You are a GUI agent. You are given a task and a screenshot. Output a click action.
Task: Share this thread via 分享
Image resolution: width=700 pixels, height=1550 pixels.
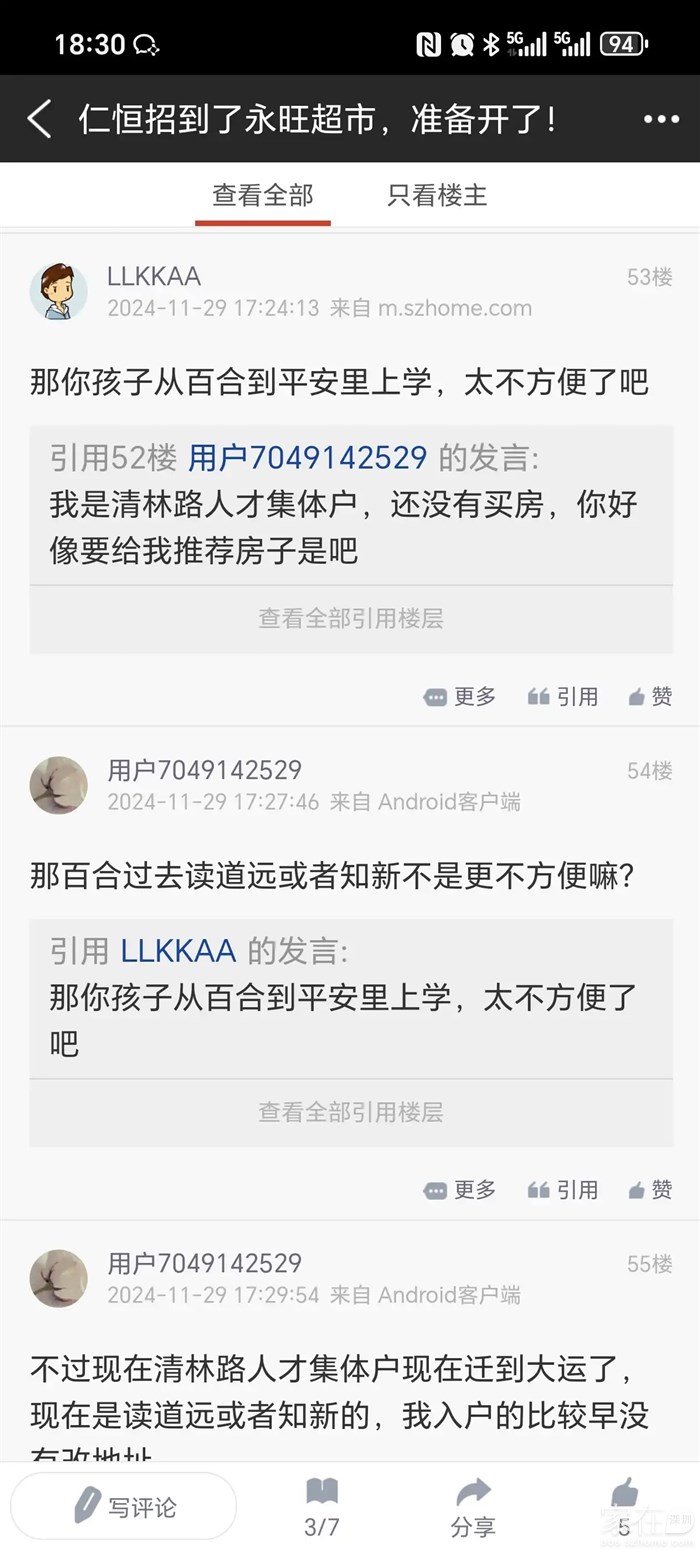pyautogui.click(x=473, y=1507)
